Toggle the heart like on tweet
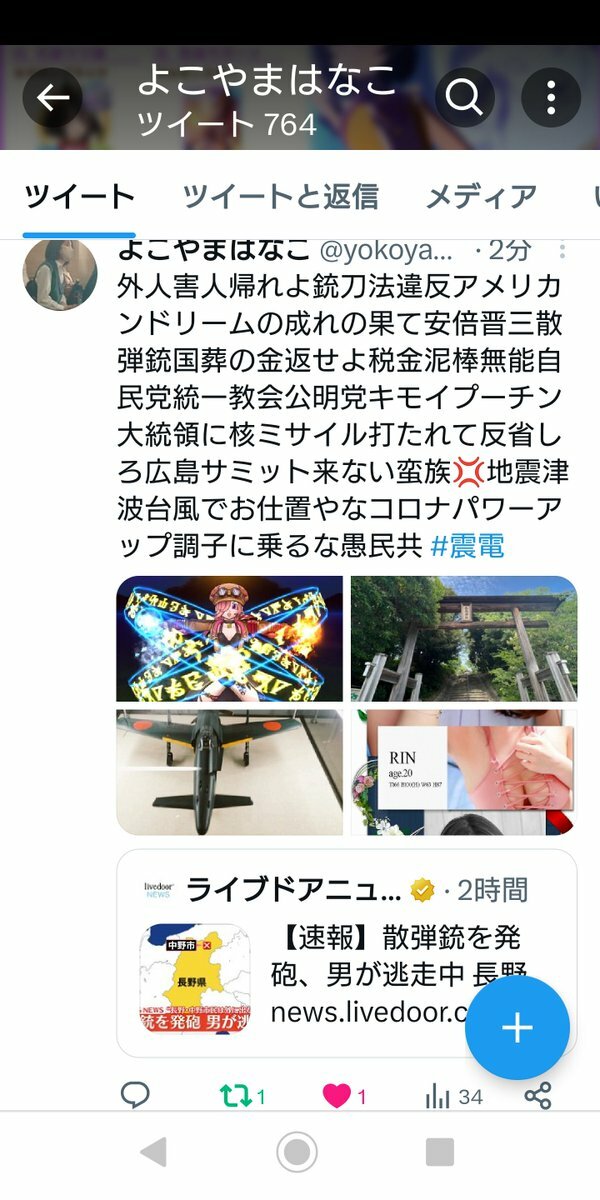The height and width of the screenshot is (1200, 600). [x=337, y=1096]
